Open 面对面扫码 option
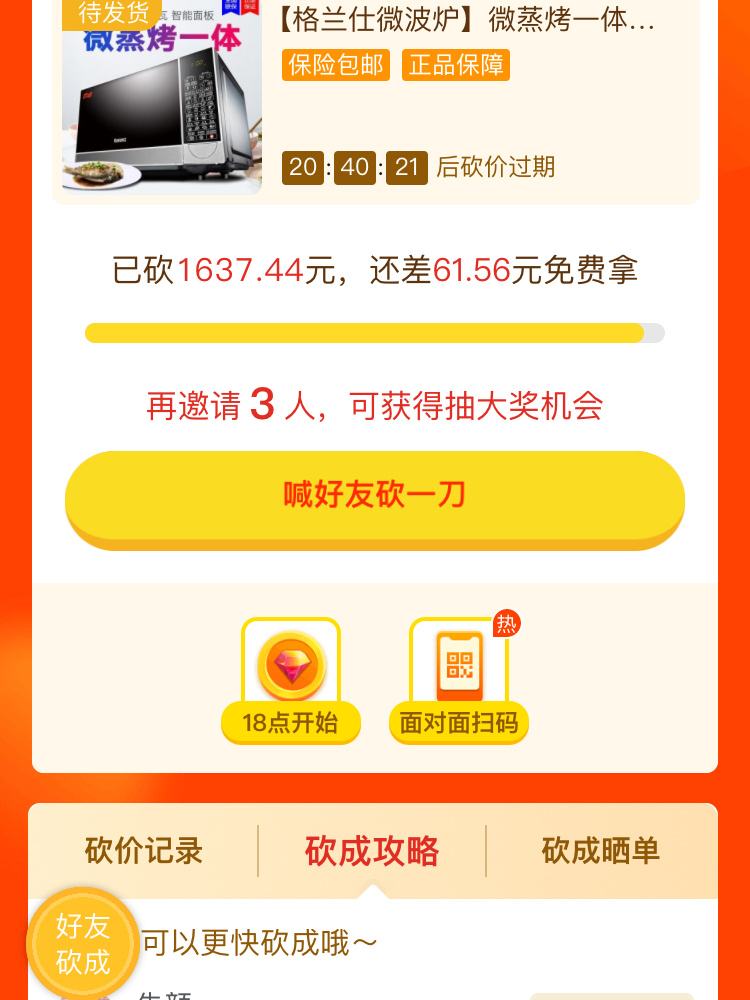The width and height of the screenshot is (750, 1000). pyautogui.click(x=459, y=680)
